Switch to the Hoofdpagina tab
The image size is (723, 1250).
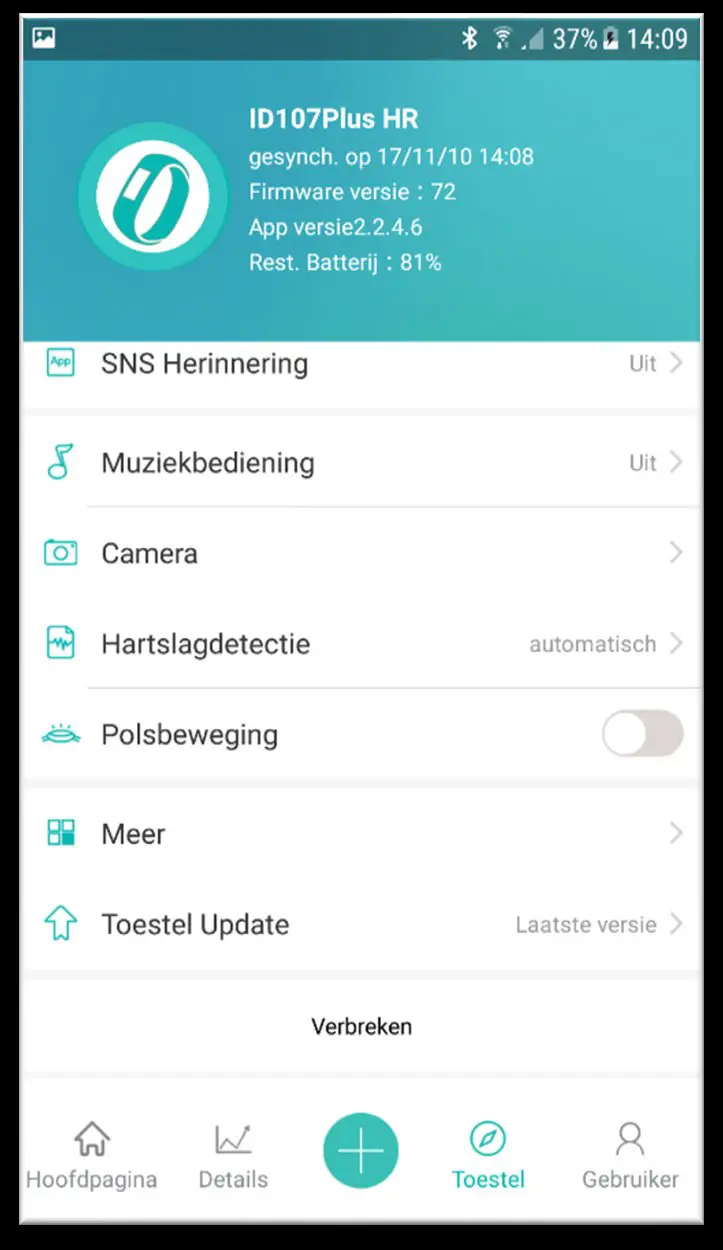pos(91,1156)
